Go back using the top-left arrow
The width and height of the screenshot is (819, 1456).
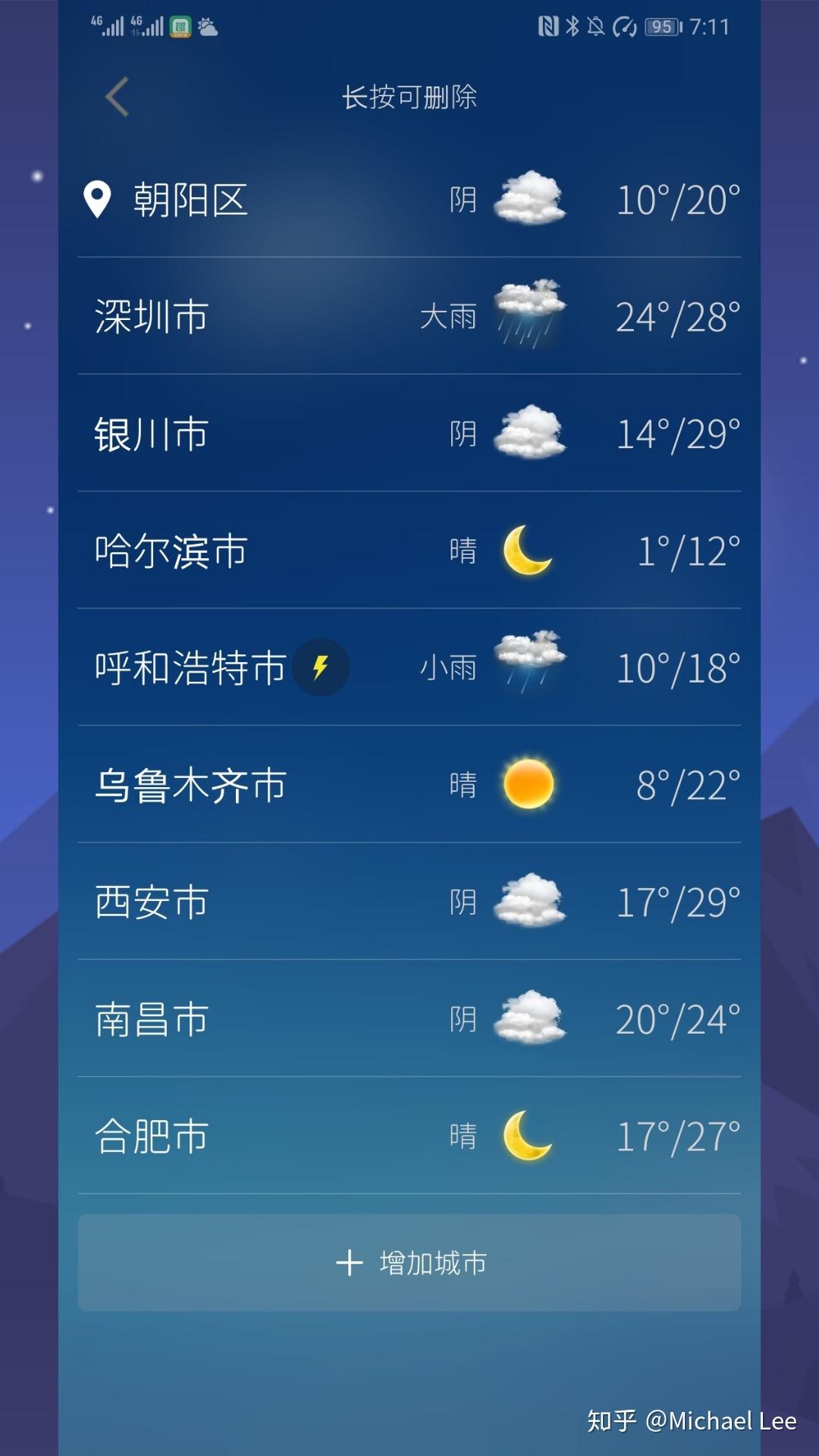point(117,97)
